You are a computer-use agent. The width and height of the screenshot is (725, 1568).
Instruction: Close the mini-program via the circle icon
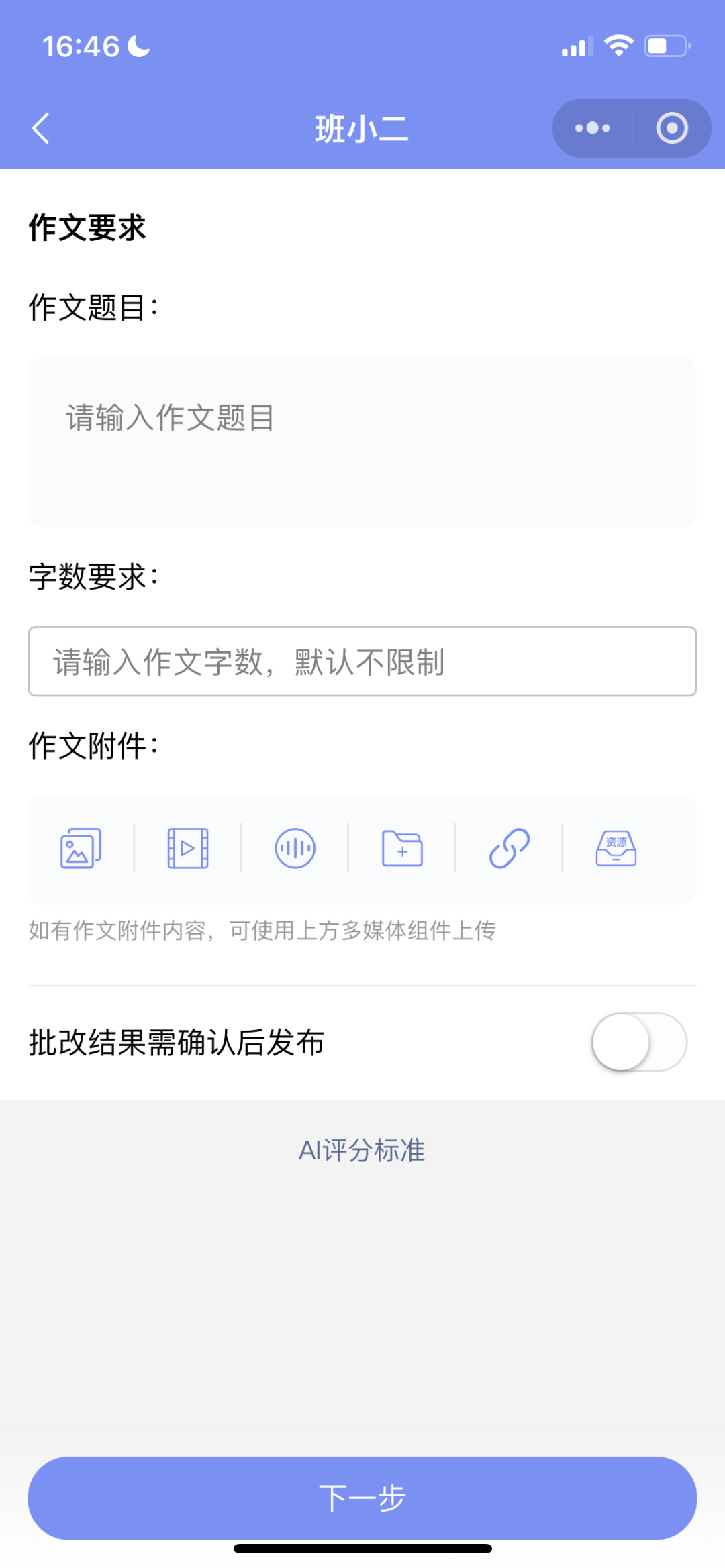pos(672,128)
